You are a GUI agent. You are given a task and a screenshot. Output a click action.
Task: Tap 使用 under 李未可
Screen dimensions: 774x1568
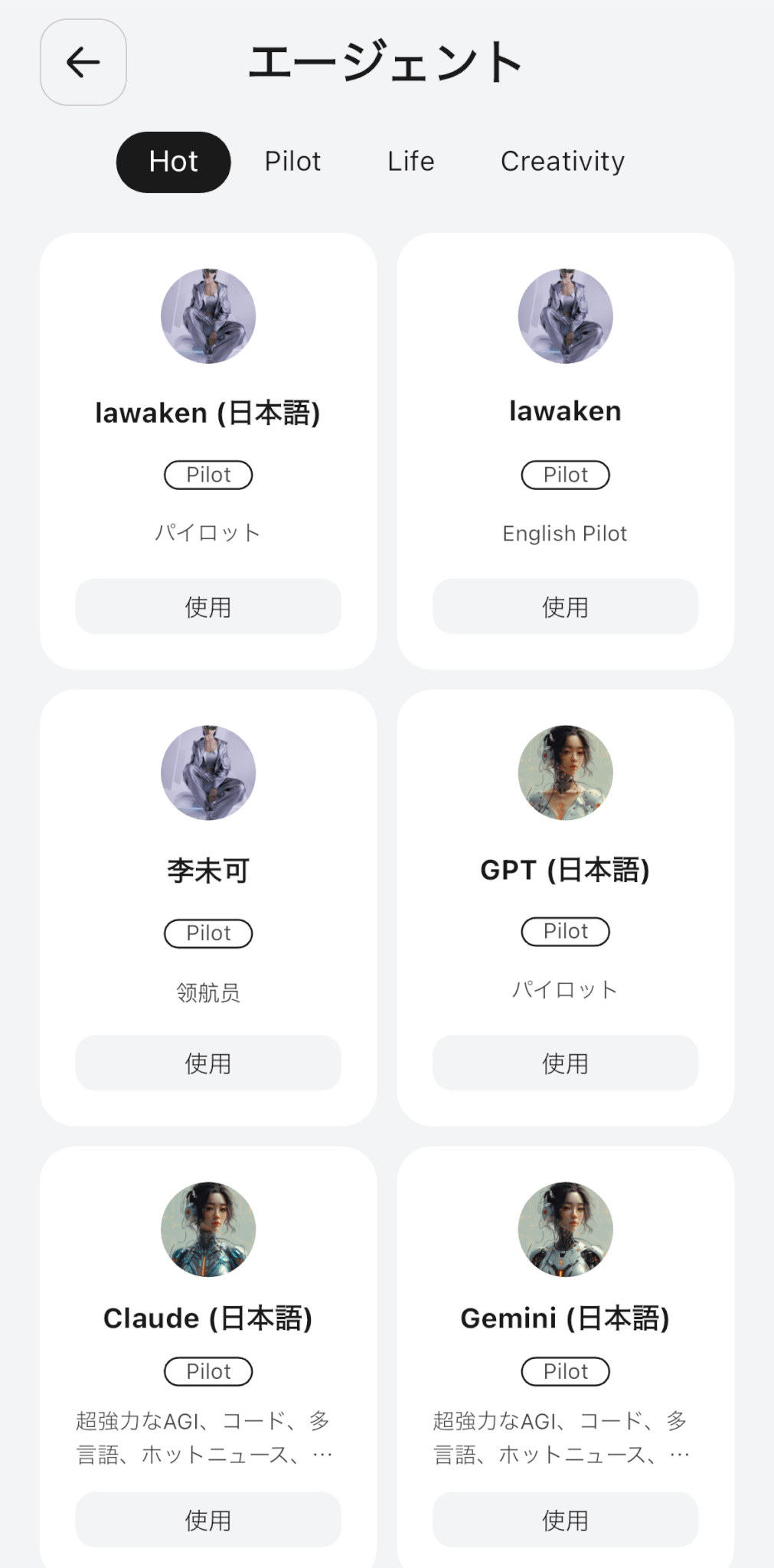207,1063
